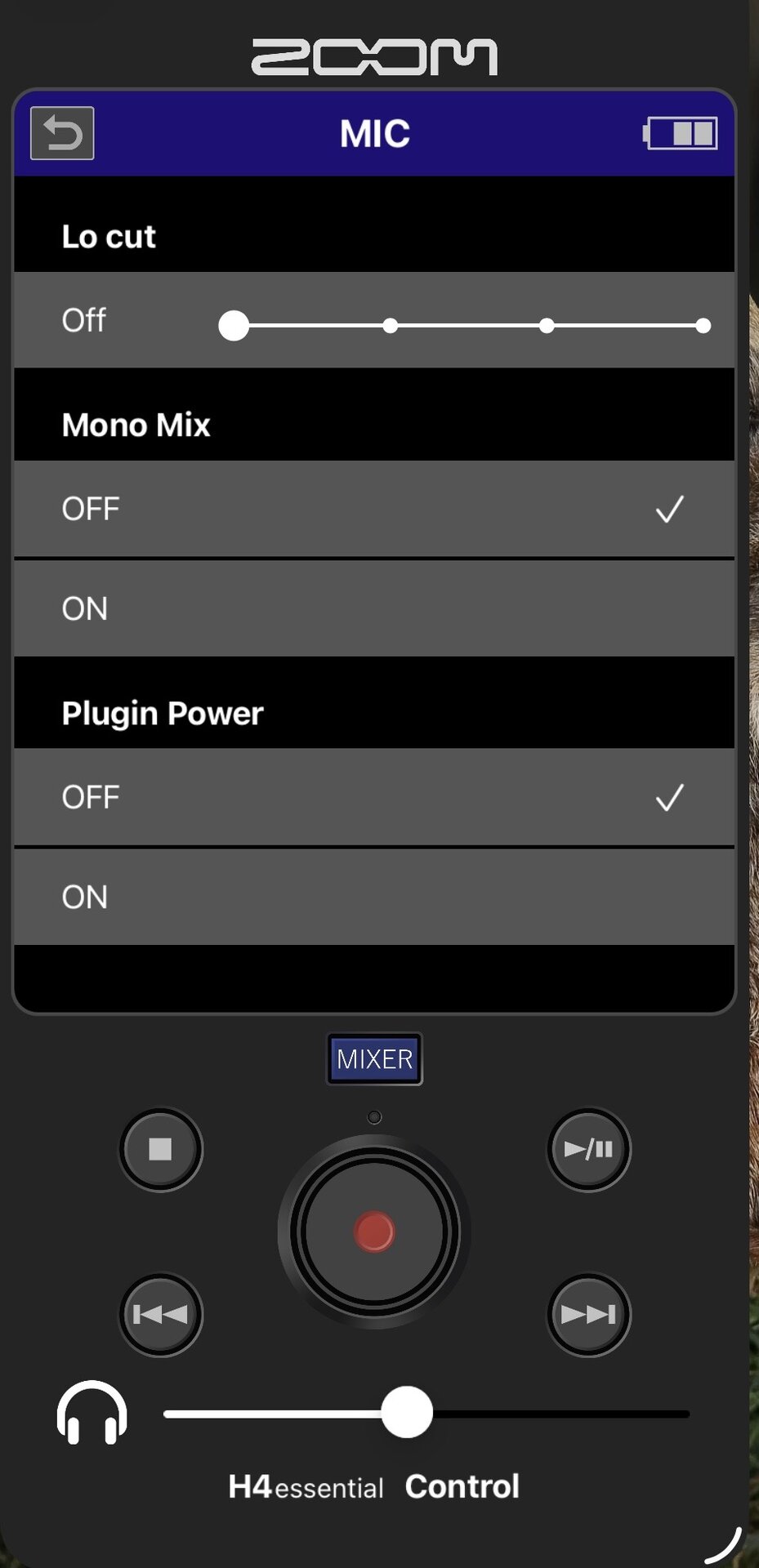The height and width of the screenshot is (1568, 759).
Task: Select ON under Mono Mix
Action: point(374,609)
